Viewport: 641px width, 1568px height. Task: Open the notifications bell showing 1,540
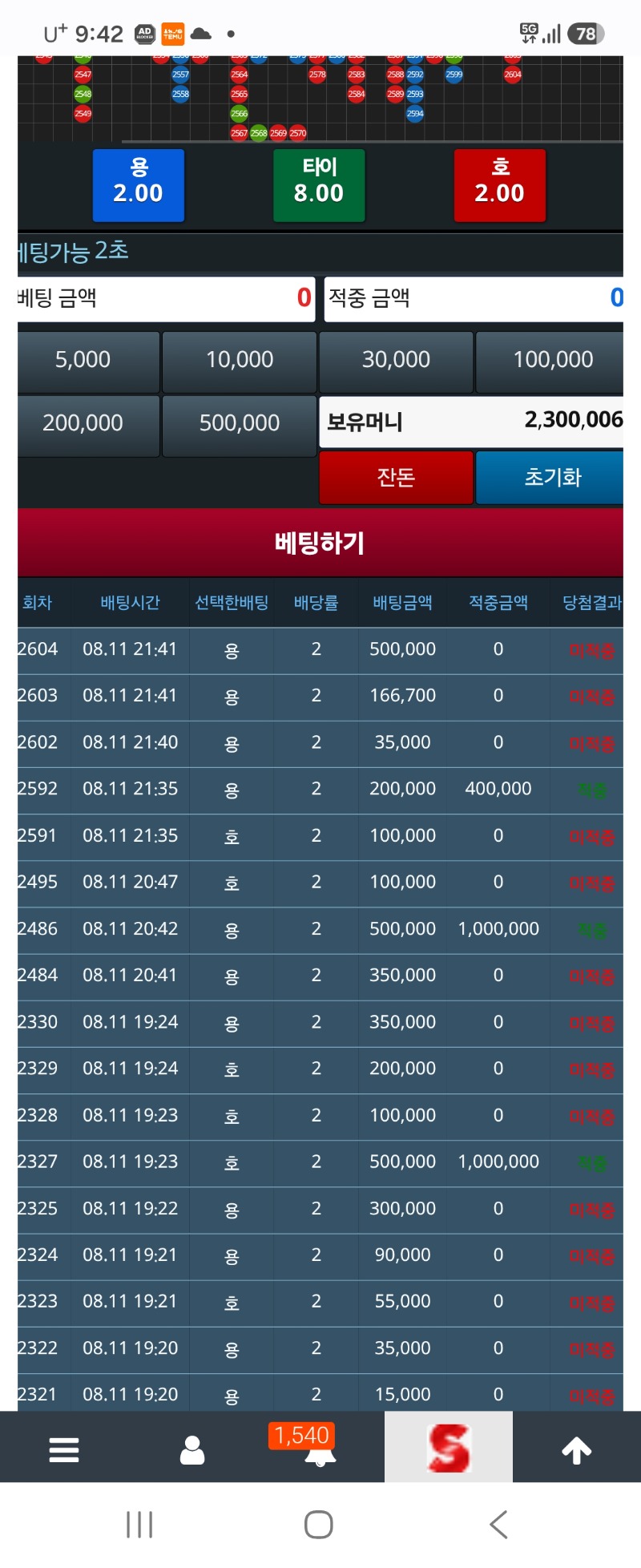tap(312, 1445)
